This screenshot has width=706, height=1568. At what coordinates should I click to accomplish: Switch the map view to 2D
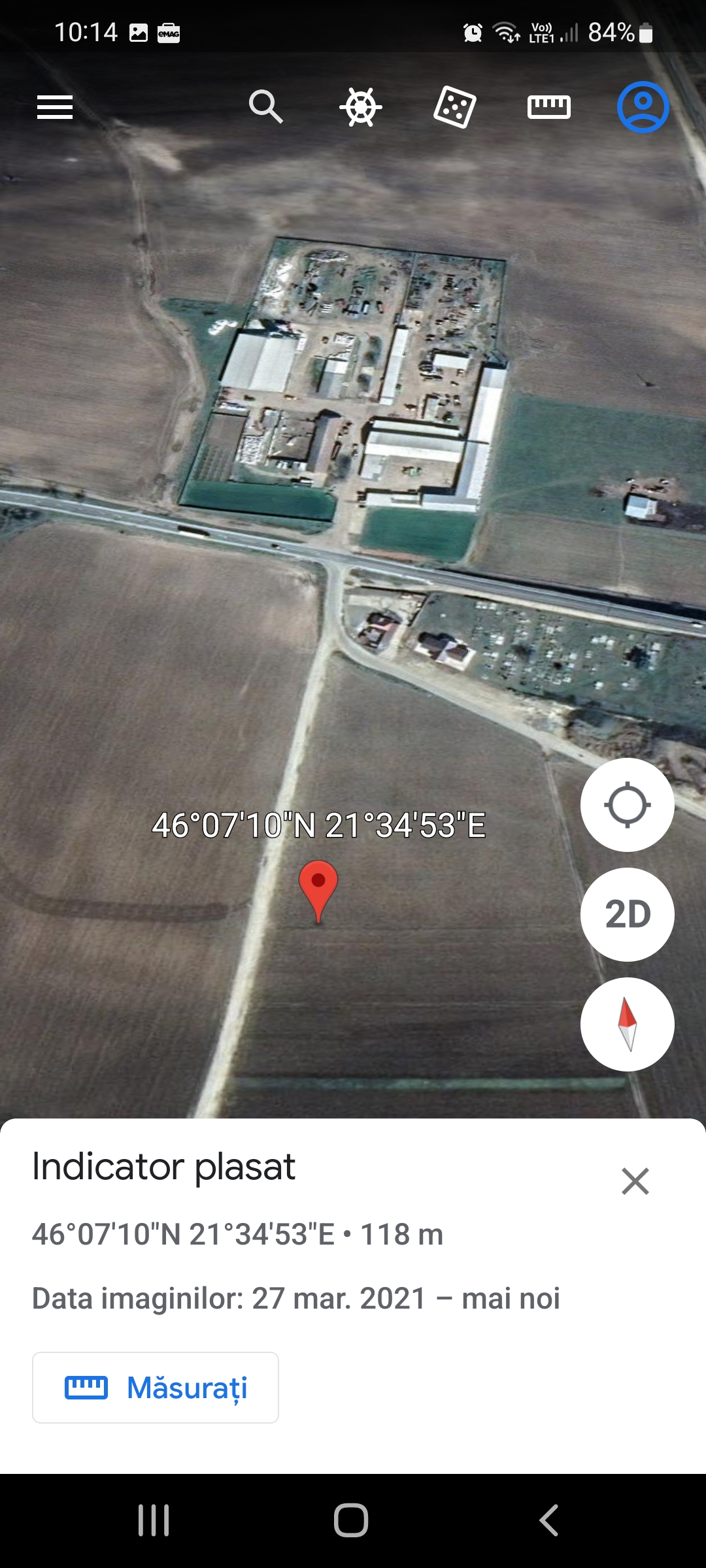pos(628,914)
